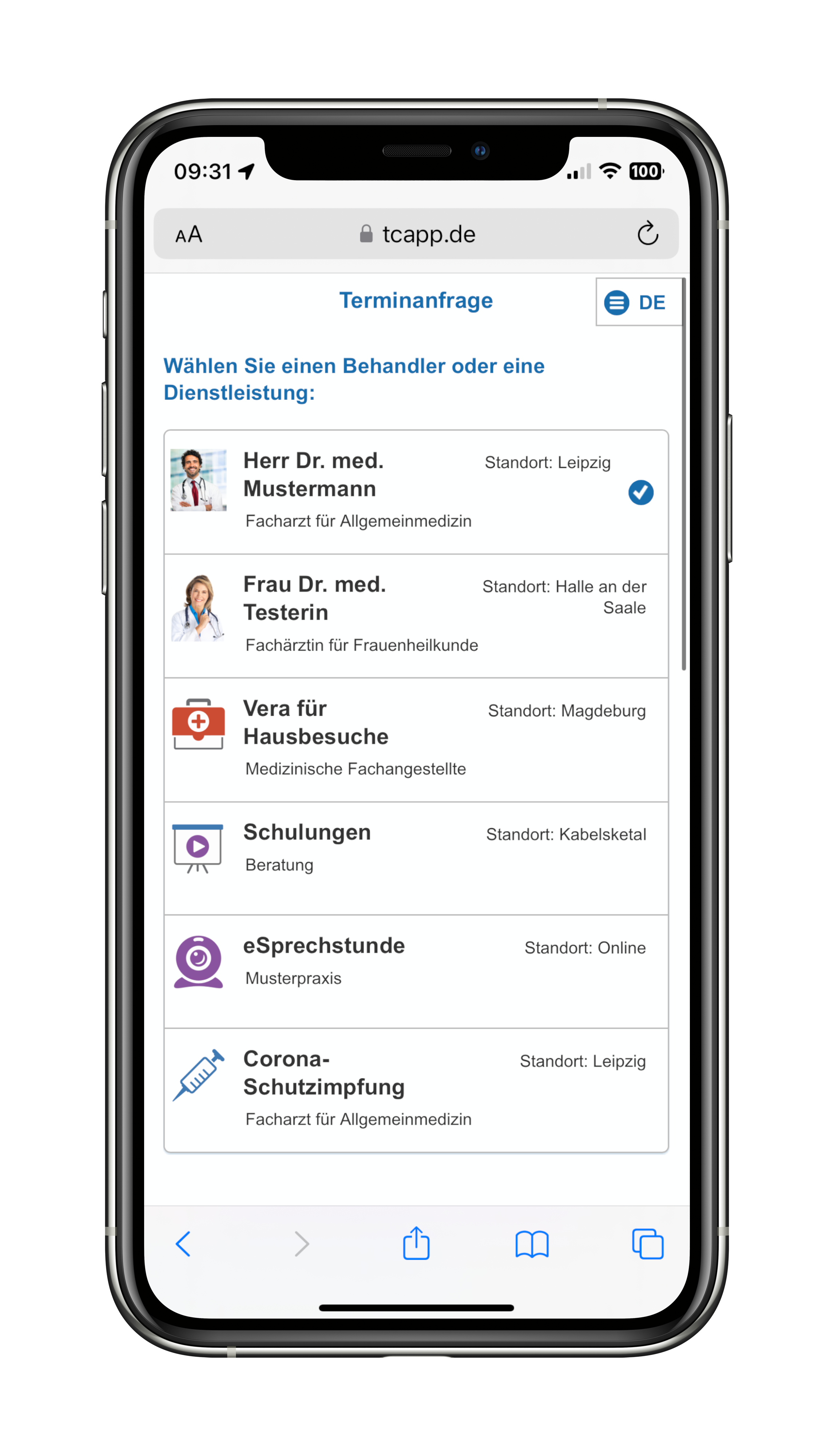Select Herr Dr. med. Mustermann
Viewport: 834px width, 1456px height.
(416, 492)
